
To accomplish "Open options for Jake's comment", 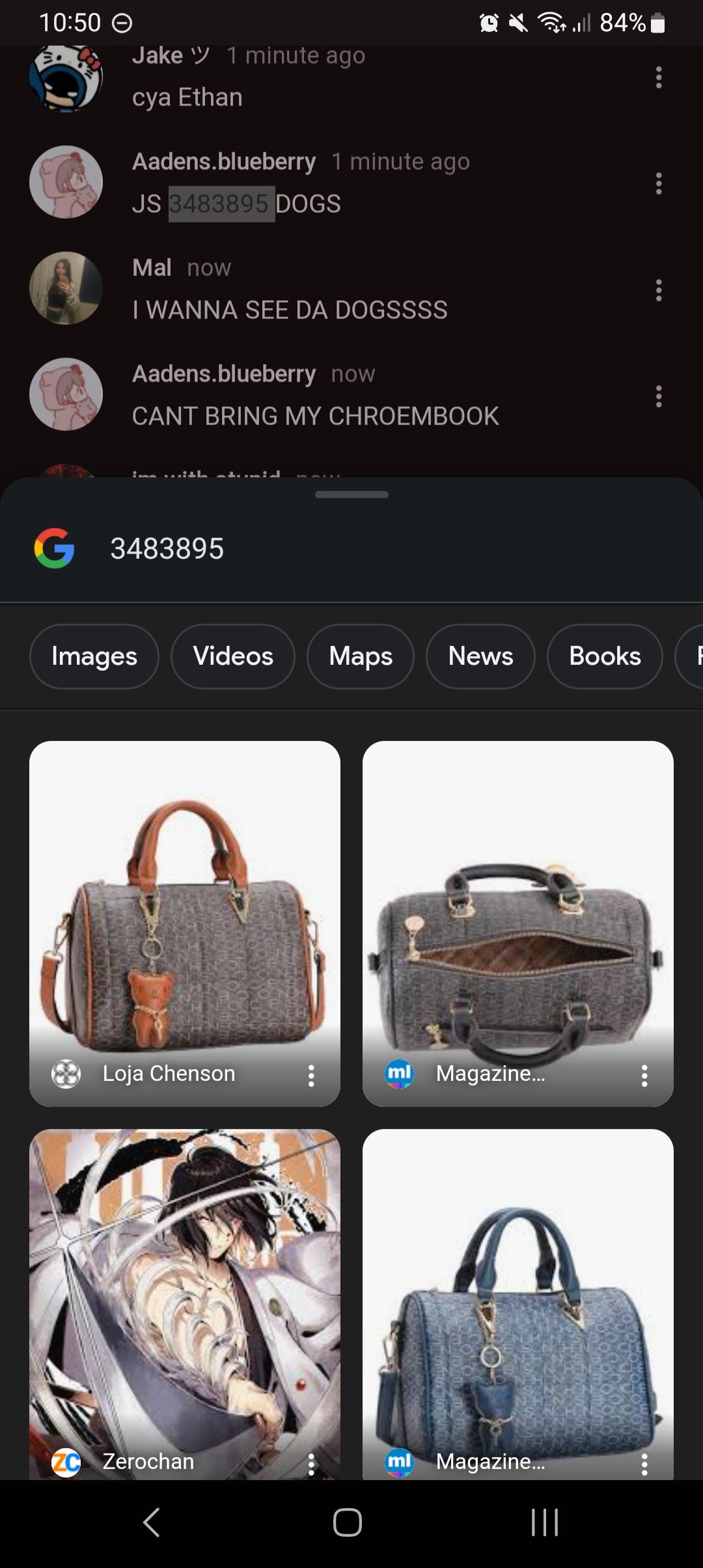I will coord(659,77).
